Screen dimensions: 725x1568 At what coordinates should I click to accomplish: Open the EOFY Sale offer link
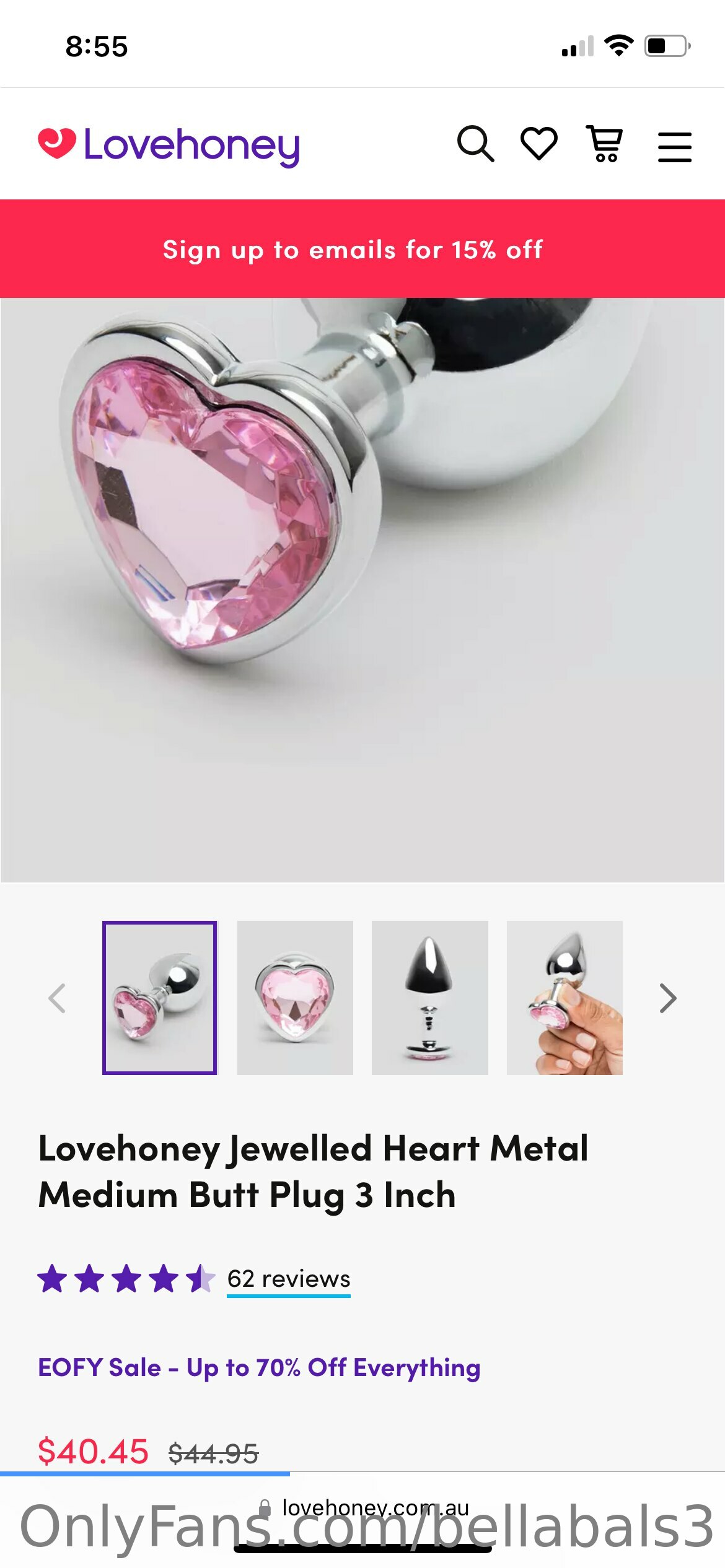[x=259, y=1367]
